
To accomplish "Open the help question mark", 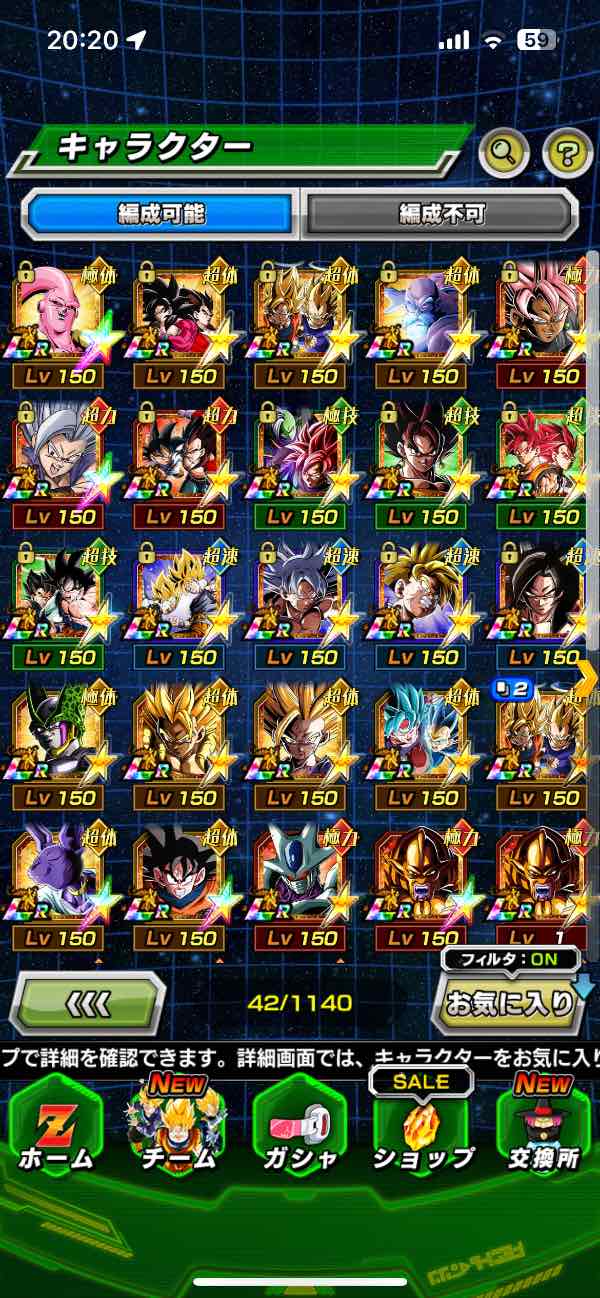I will (567, 153).
